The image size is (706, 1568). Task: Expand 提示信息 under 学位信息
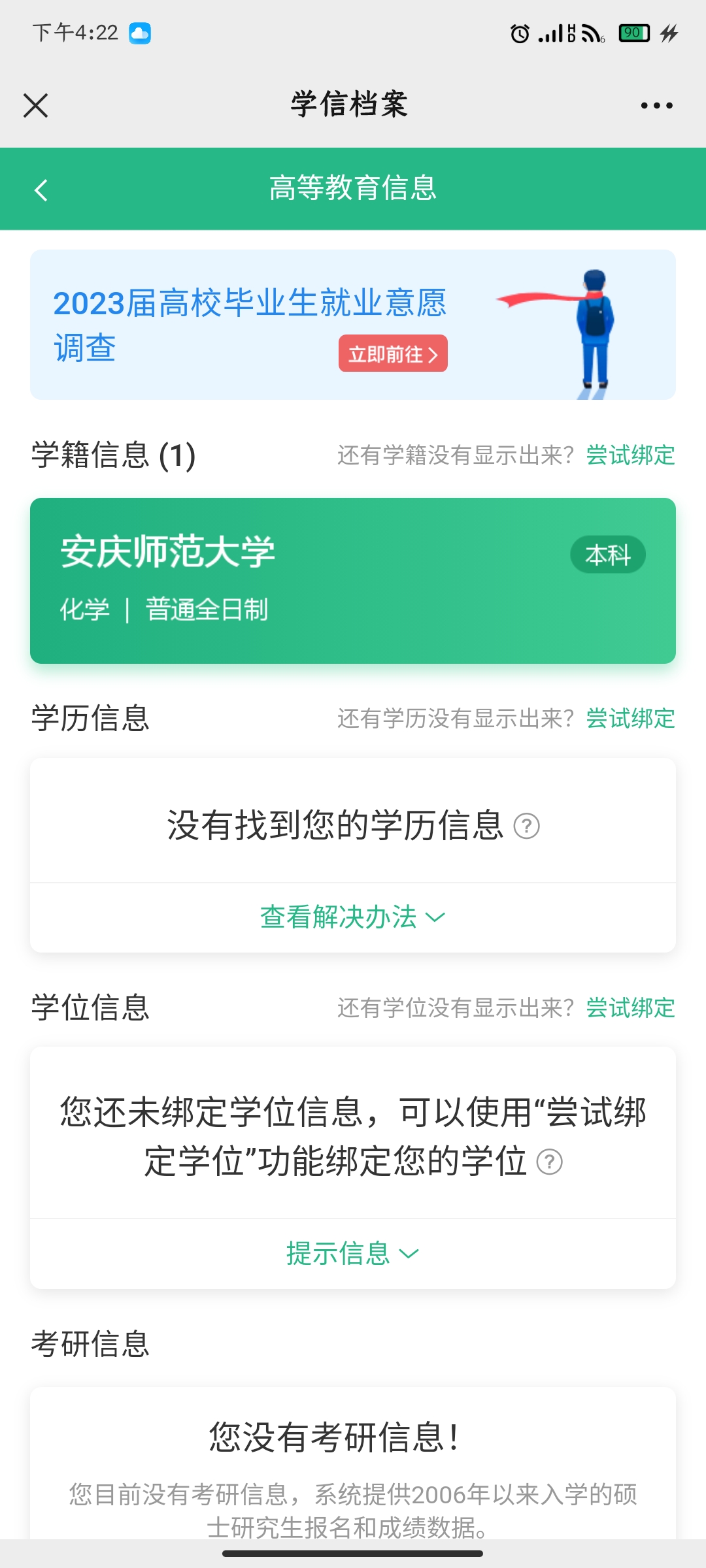(353, 1254)
